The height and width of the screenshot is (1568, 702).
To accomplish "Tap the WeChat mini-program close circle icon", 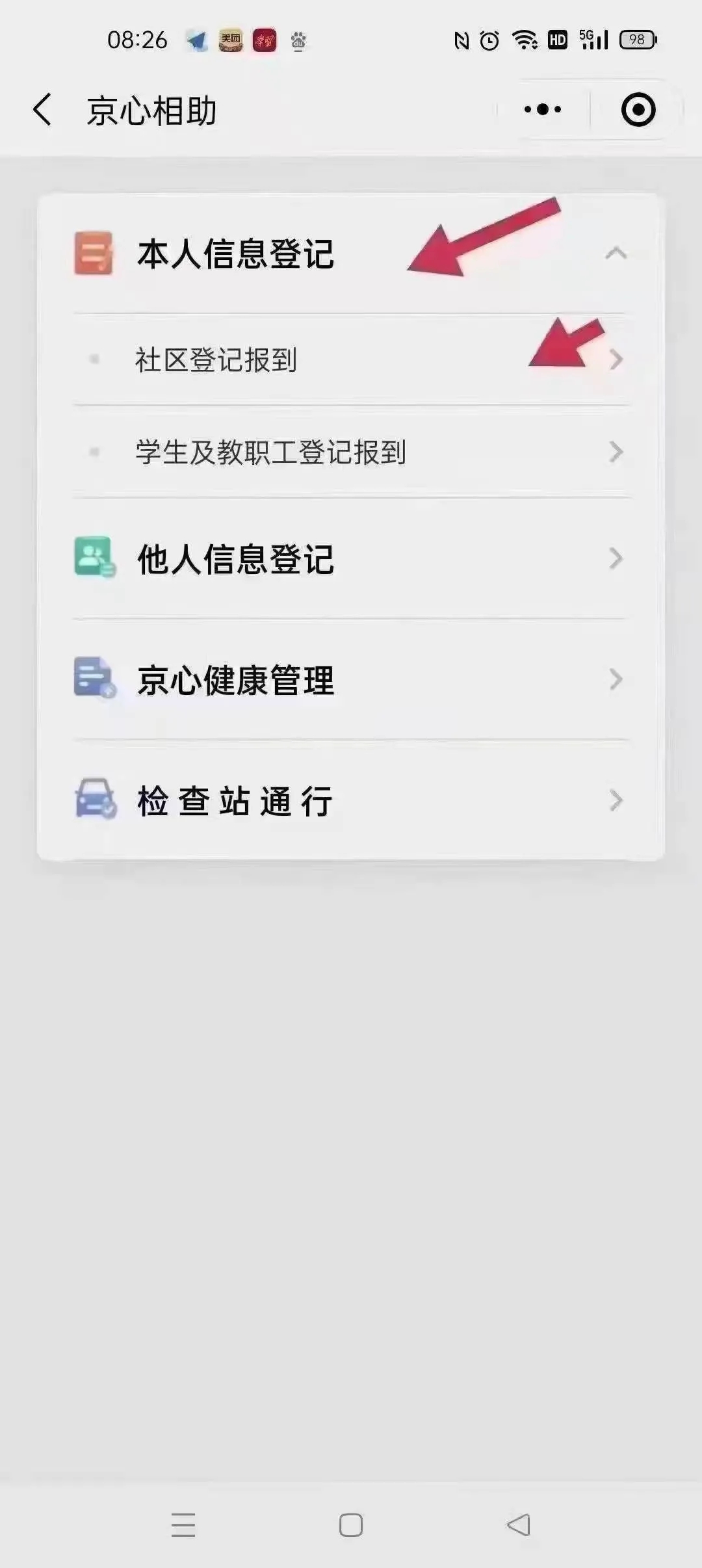I will (x=638, y=109).
